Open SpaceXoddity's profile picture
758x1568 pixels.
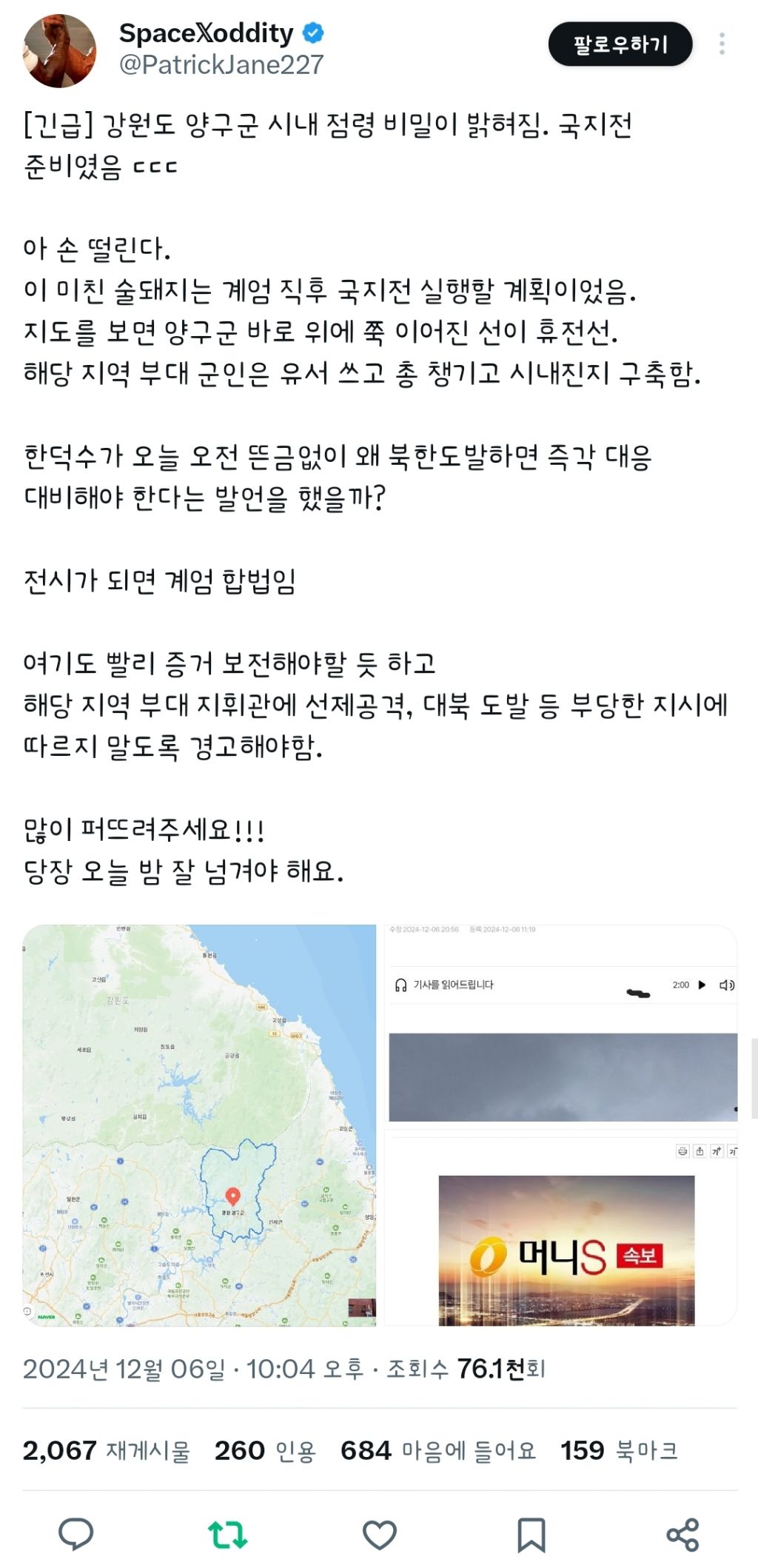[59, 50]
